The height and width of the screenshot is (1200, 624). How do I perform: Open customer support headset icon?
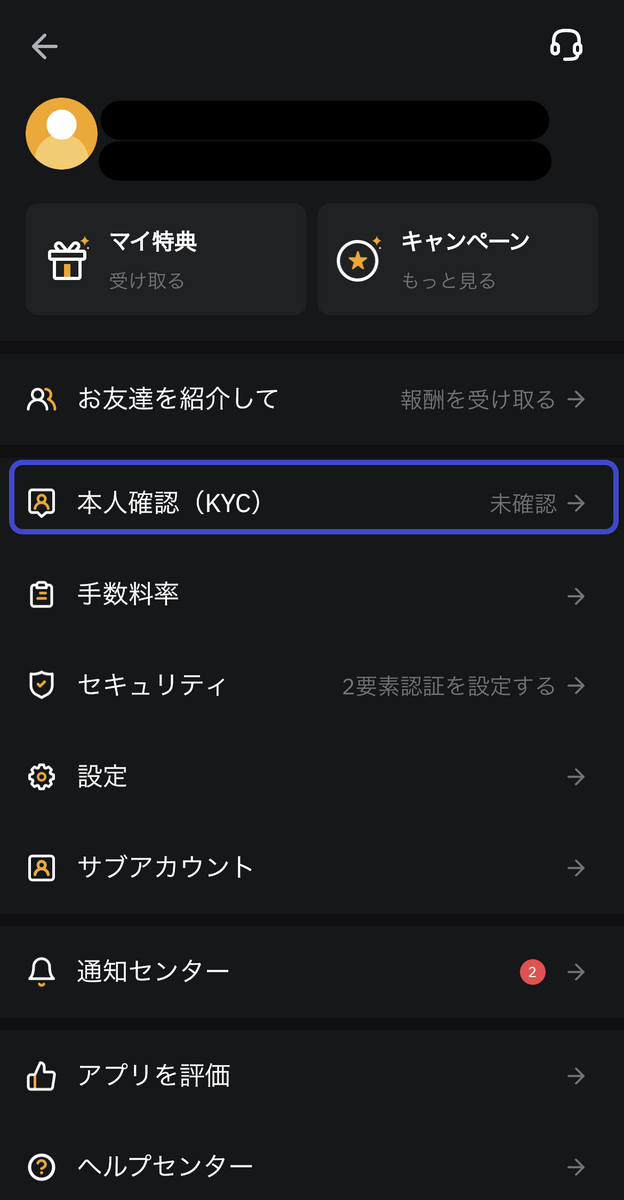click(566, 45)
